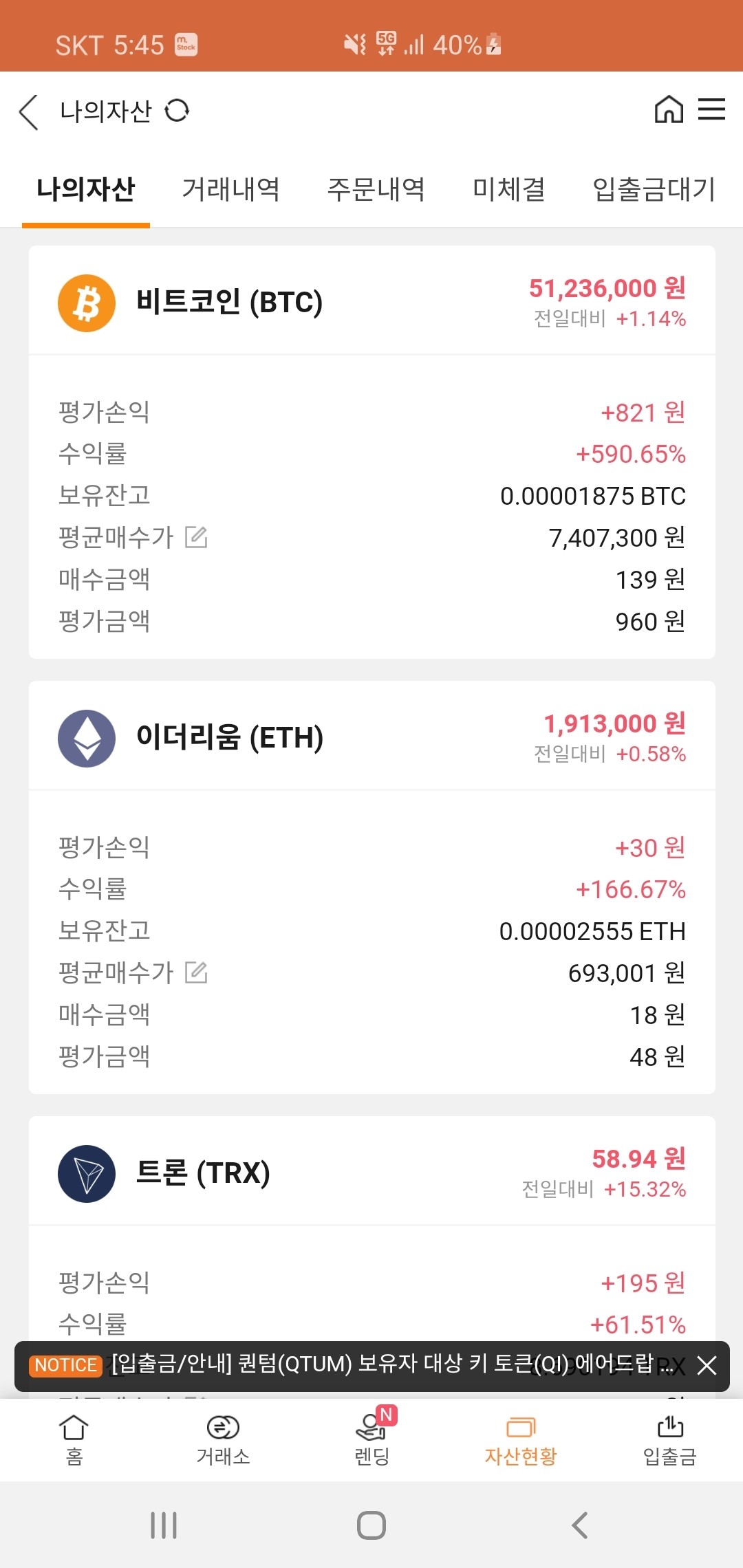Open the 입출금대기 tab

(653, 190)
